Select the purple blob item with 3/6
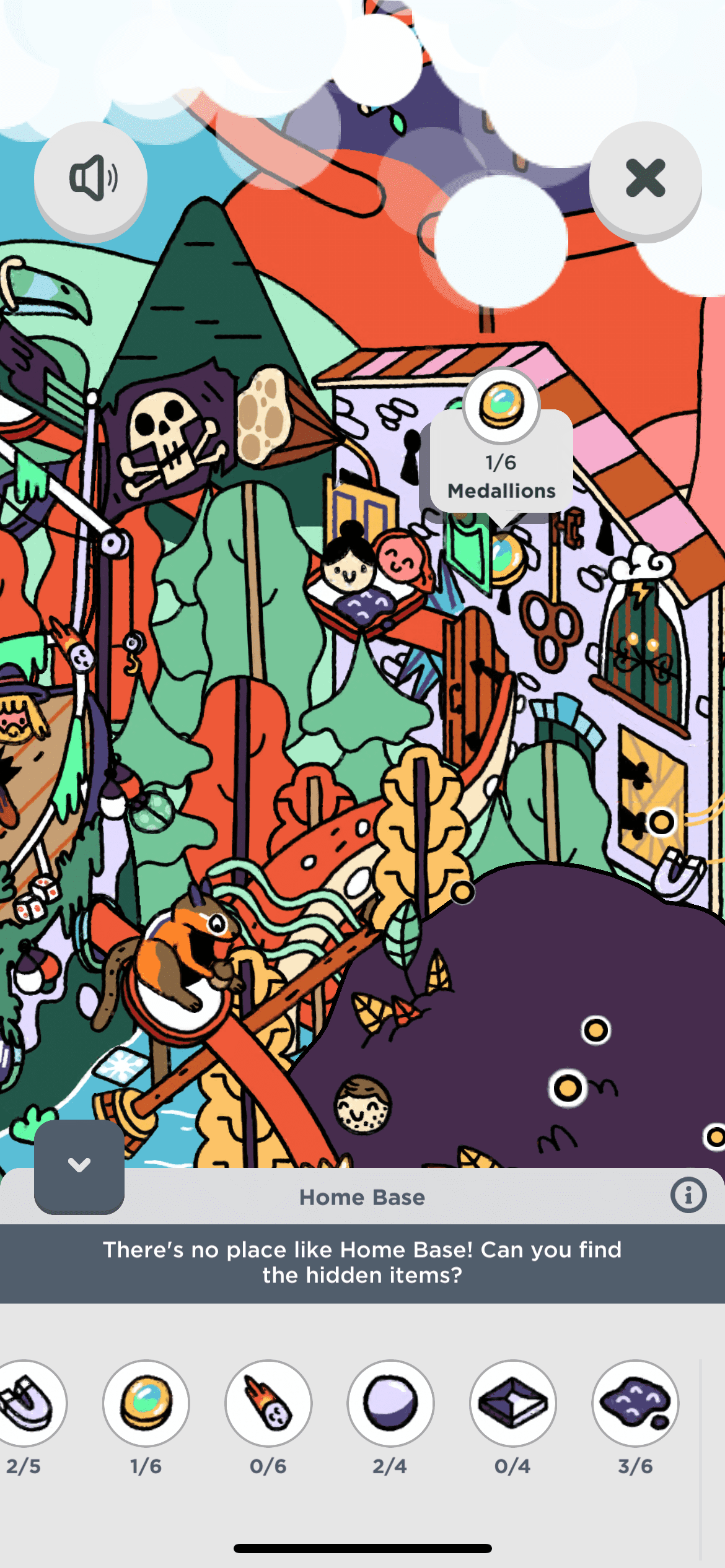725x1568 pixels. pos(635,1403)
